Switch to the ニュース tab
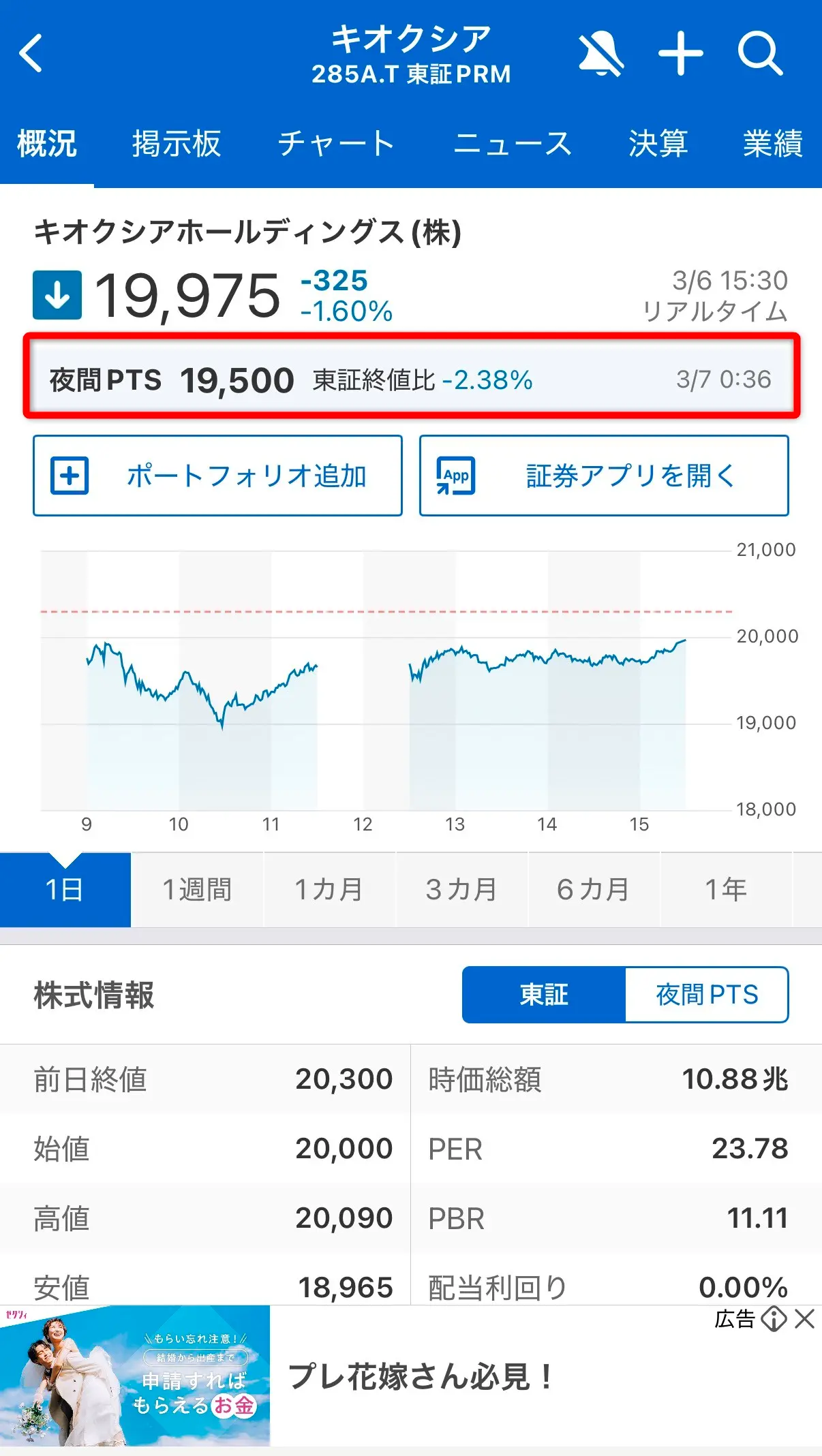 [x=513, y=144]
